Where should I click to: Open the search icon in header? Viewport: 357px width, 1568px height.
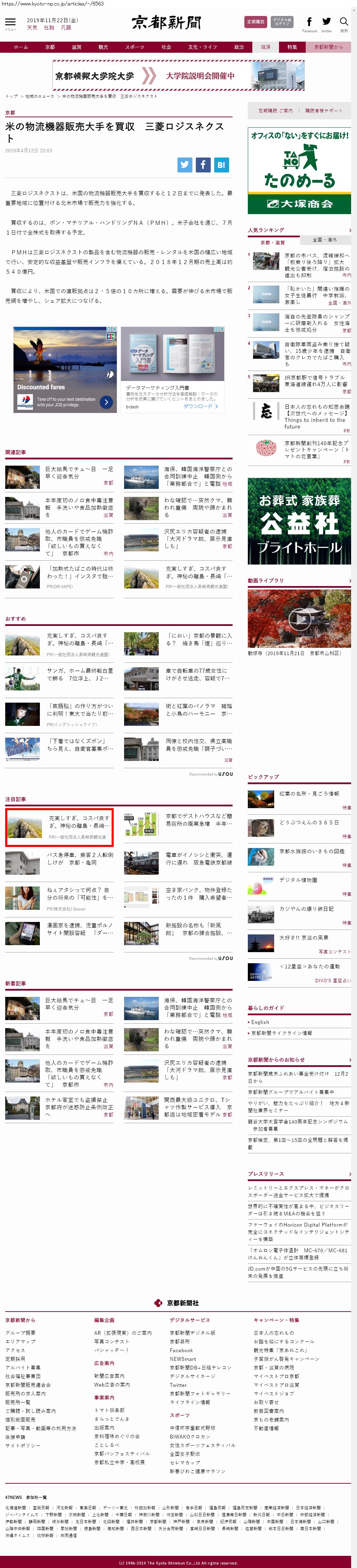click(x=343, y=23)
